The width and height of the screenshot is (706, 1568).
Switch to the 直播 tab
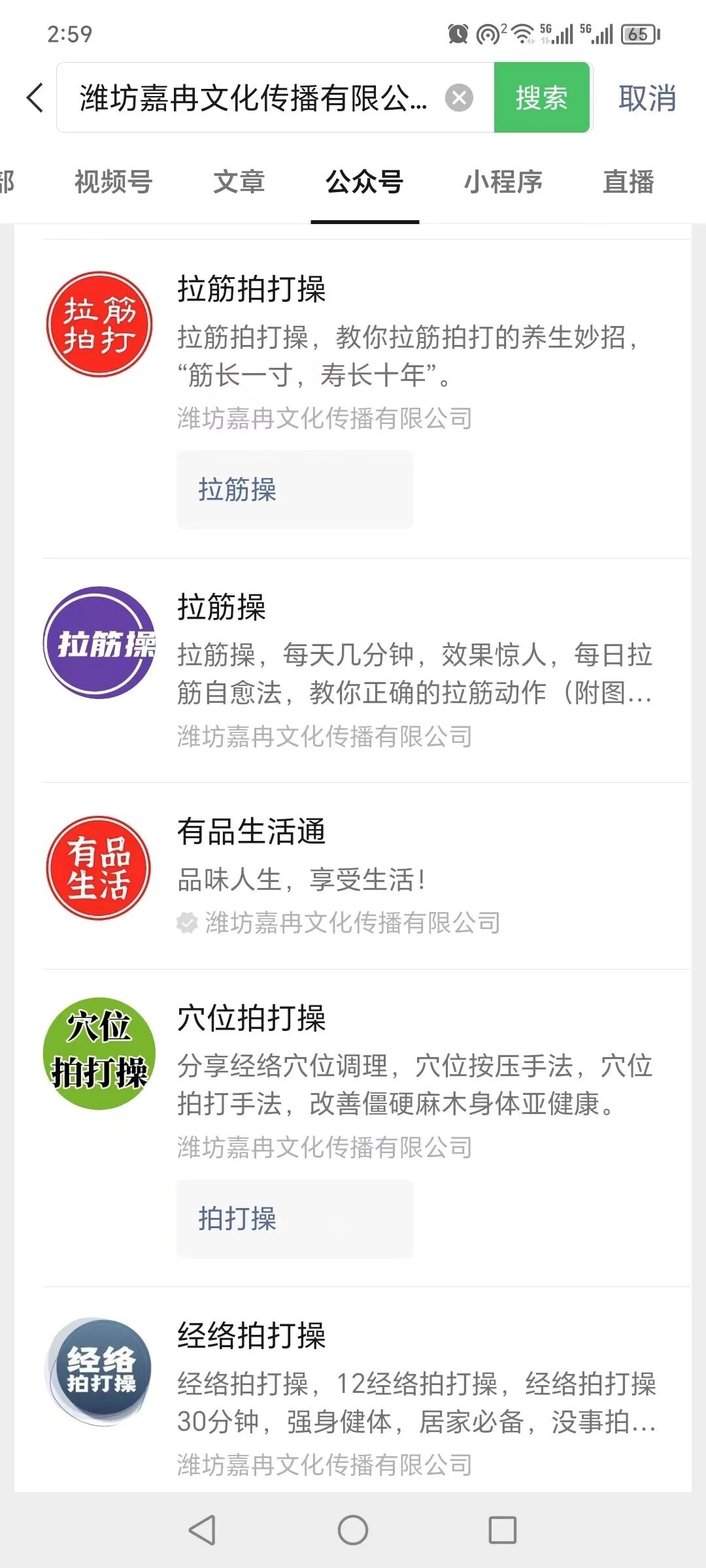click(x=628, y=182)
